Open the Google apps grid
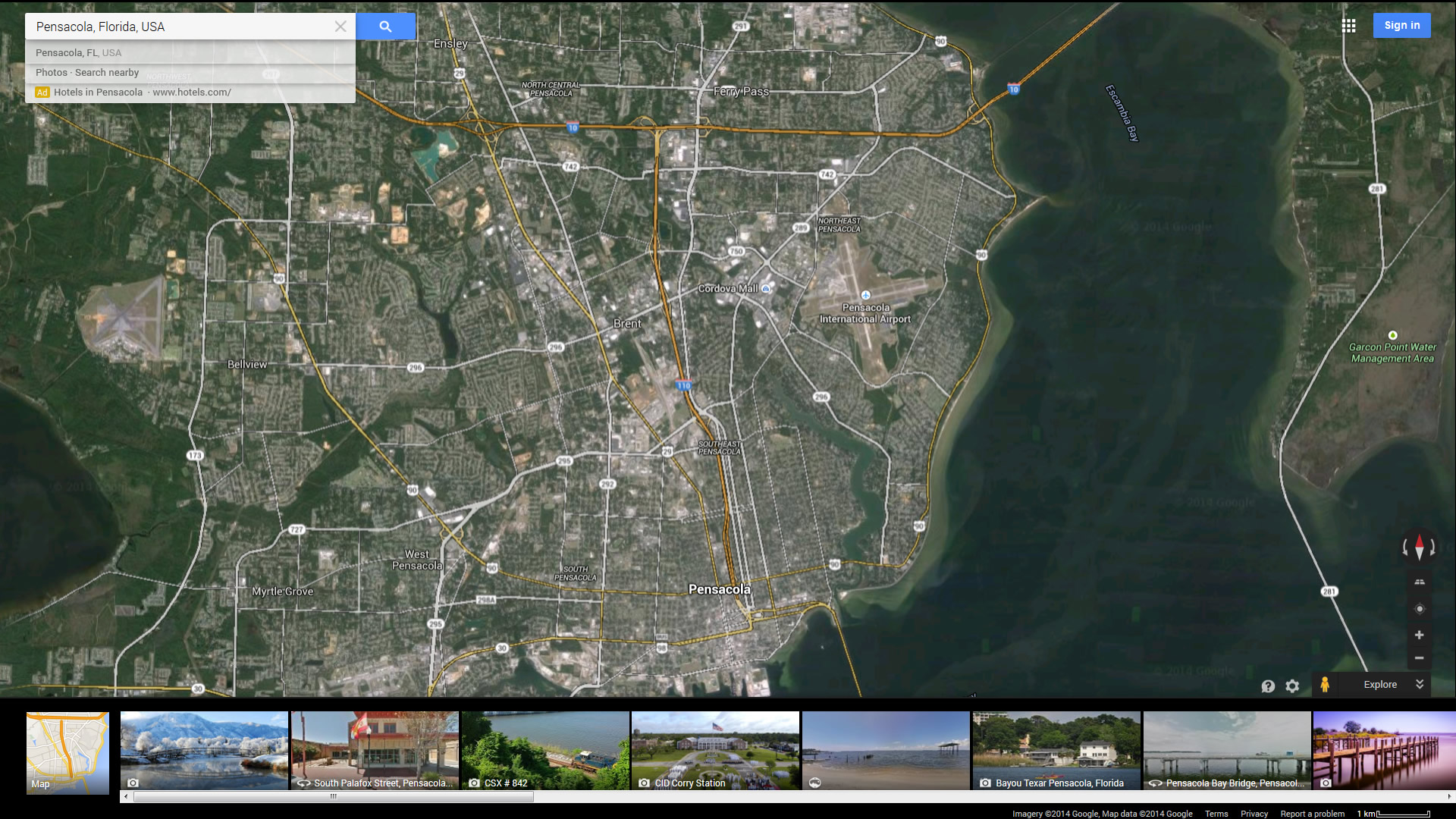 pos(1348,26)
